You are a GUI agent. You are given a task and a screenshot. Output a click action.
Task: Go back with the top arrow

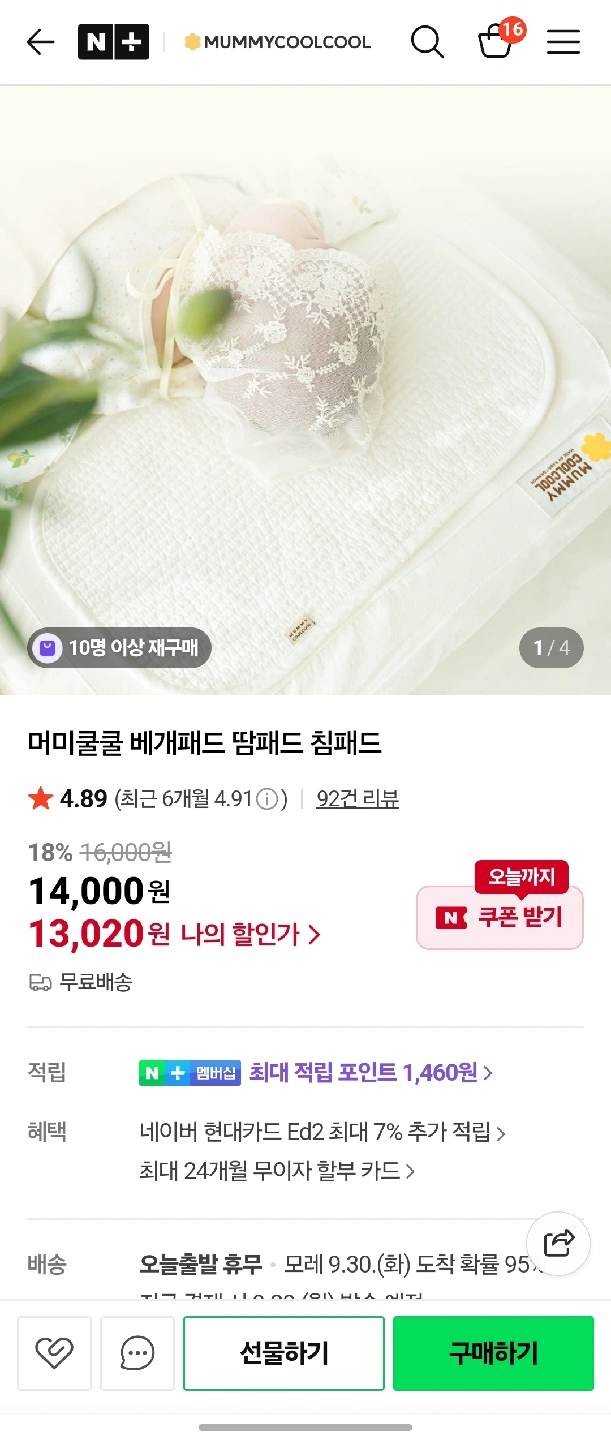(x=40, y=42)
